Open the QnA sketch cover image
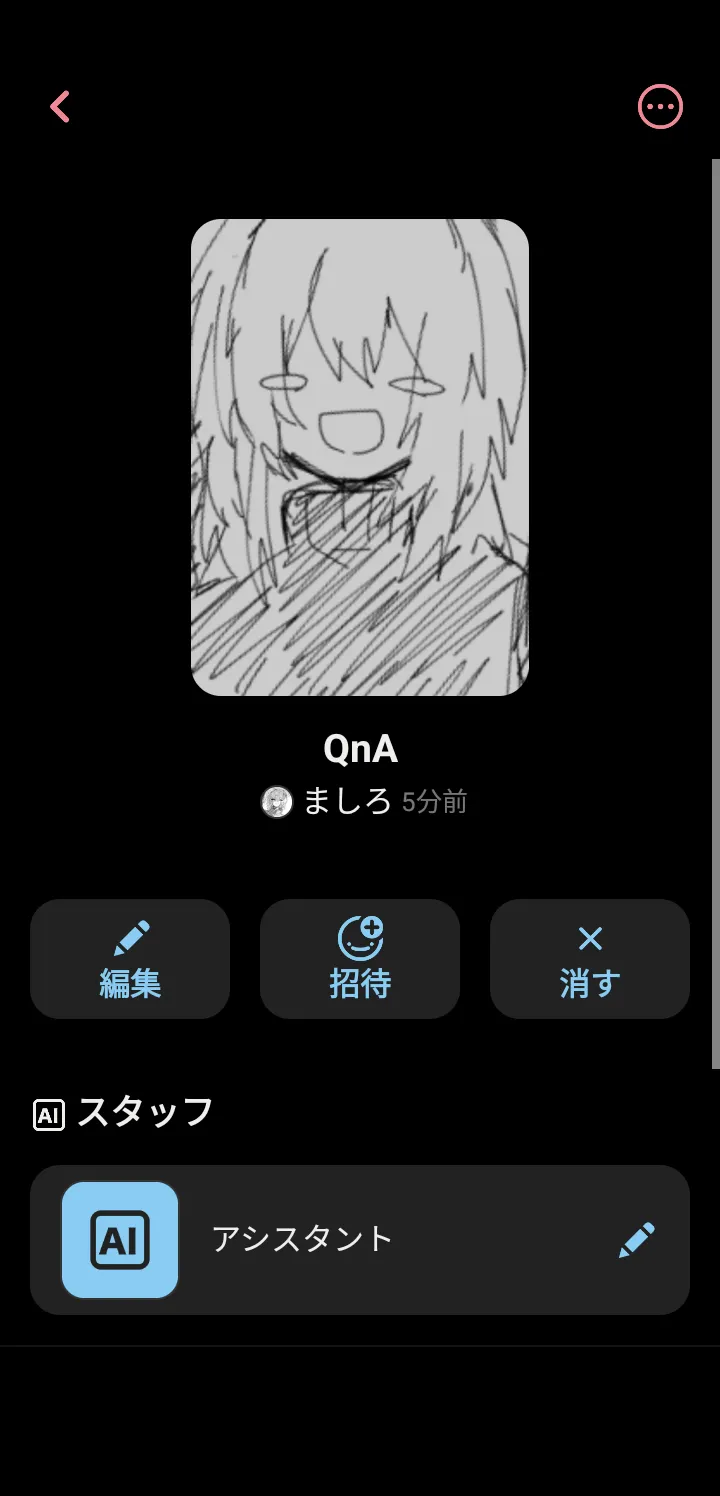 360,457
